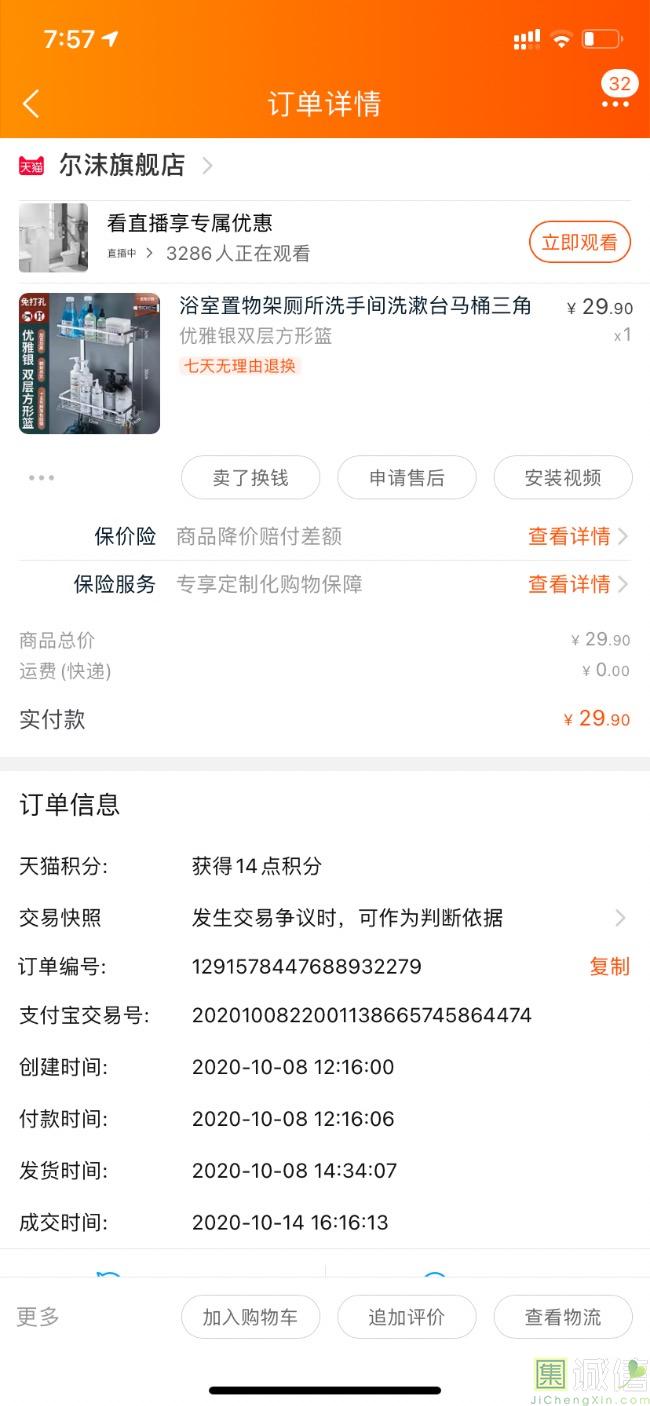Tap 查看物流 to track shipment

(x=562, y=1317)
